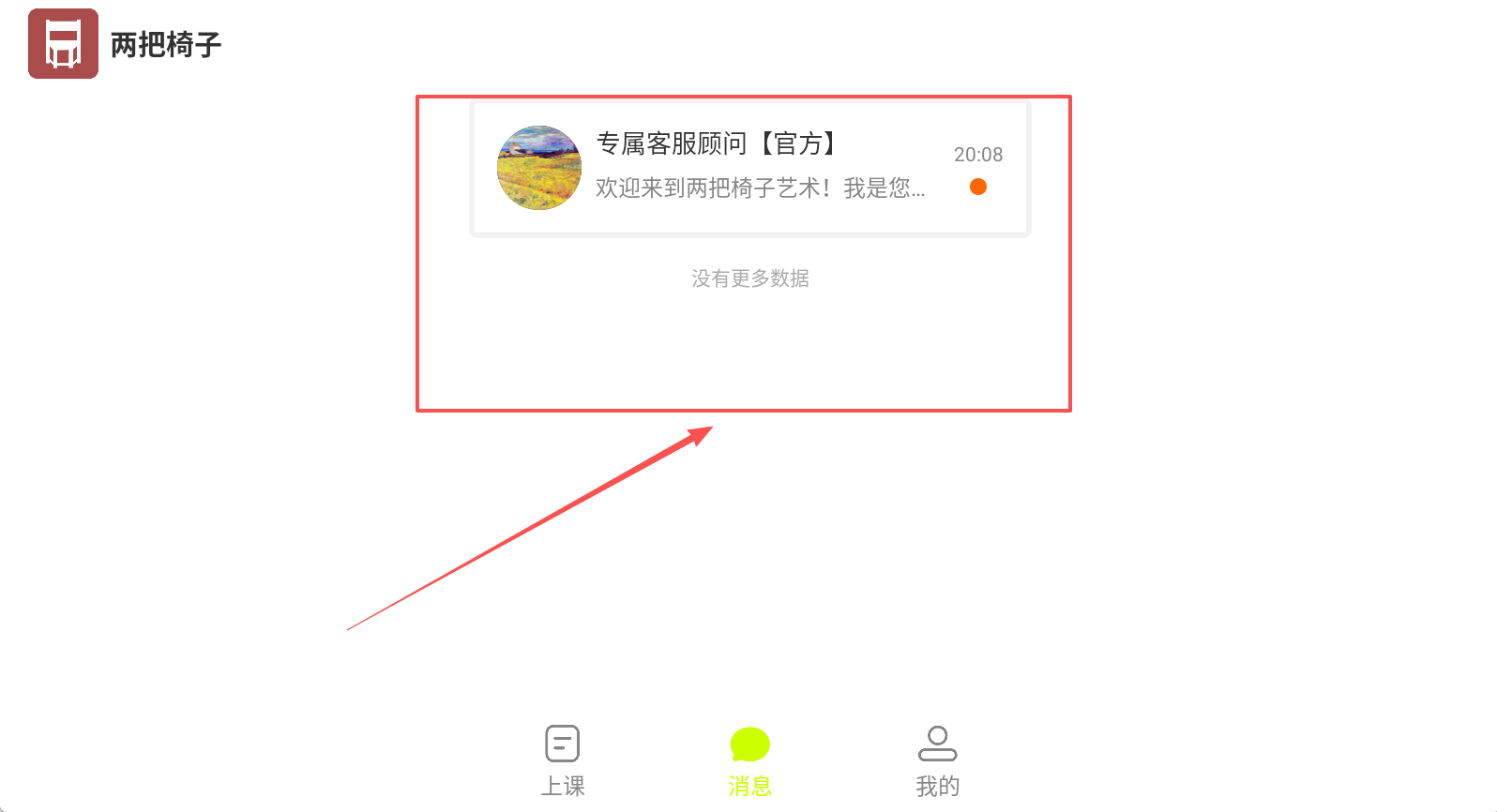
Task: Go to the 我的 tab
Action: pyautogui.click(x=937, y=760)
